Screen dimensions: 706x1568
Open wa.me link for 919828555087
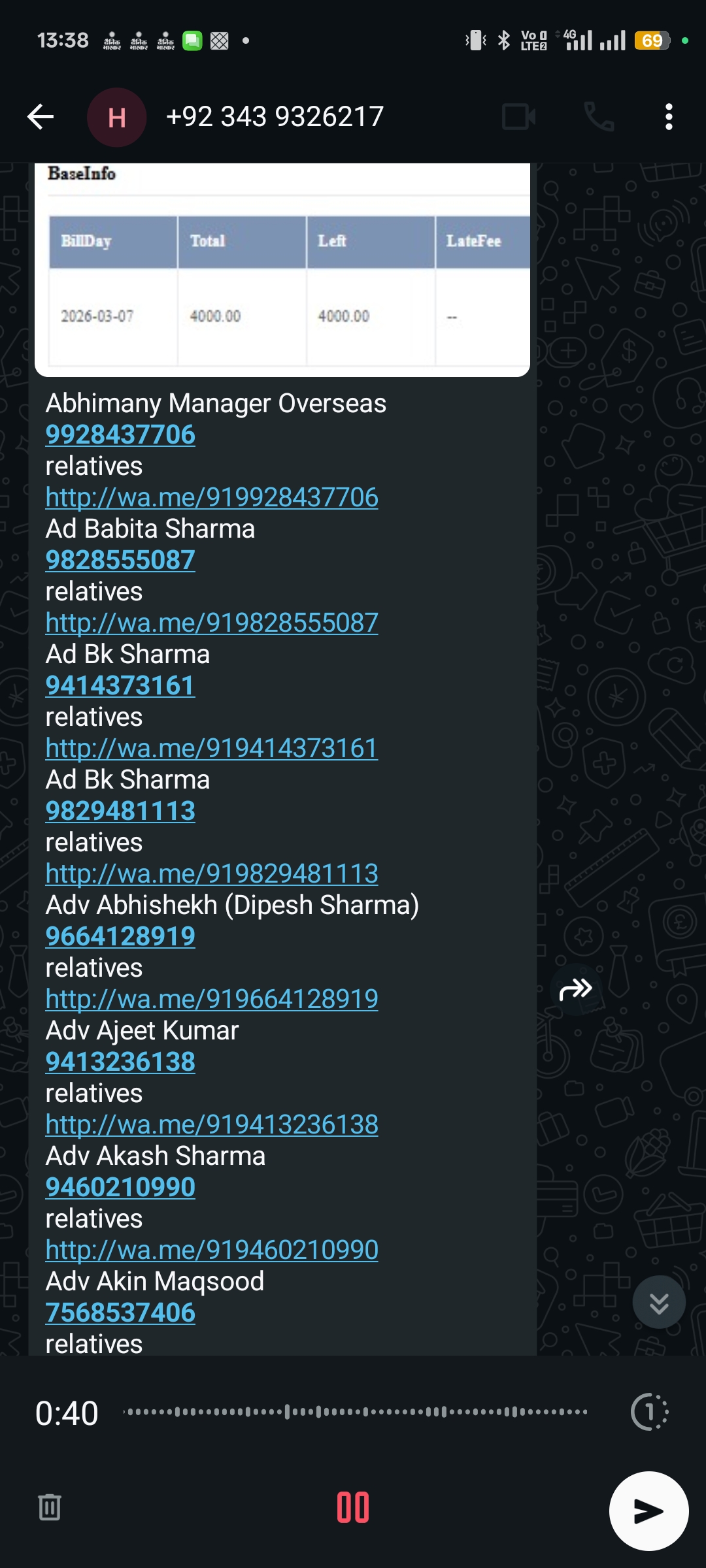[x=212, y=623]
